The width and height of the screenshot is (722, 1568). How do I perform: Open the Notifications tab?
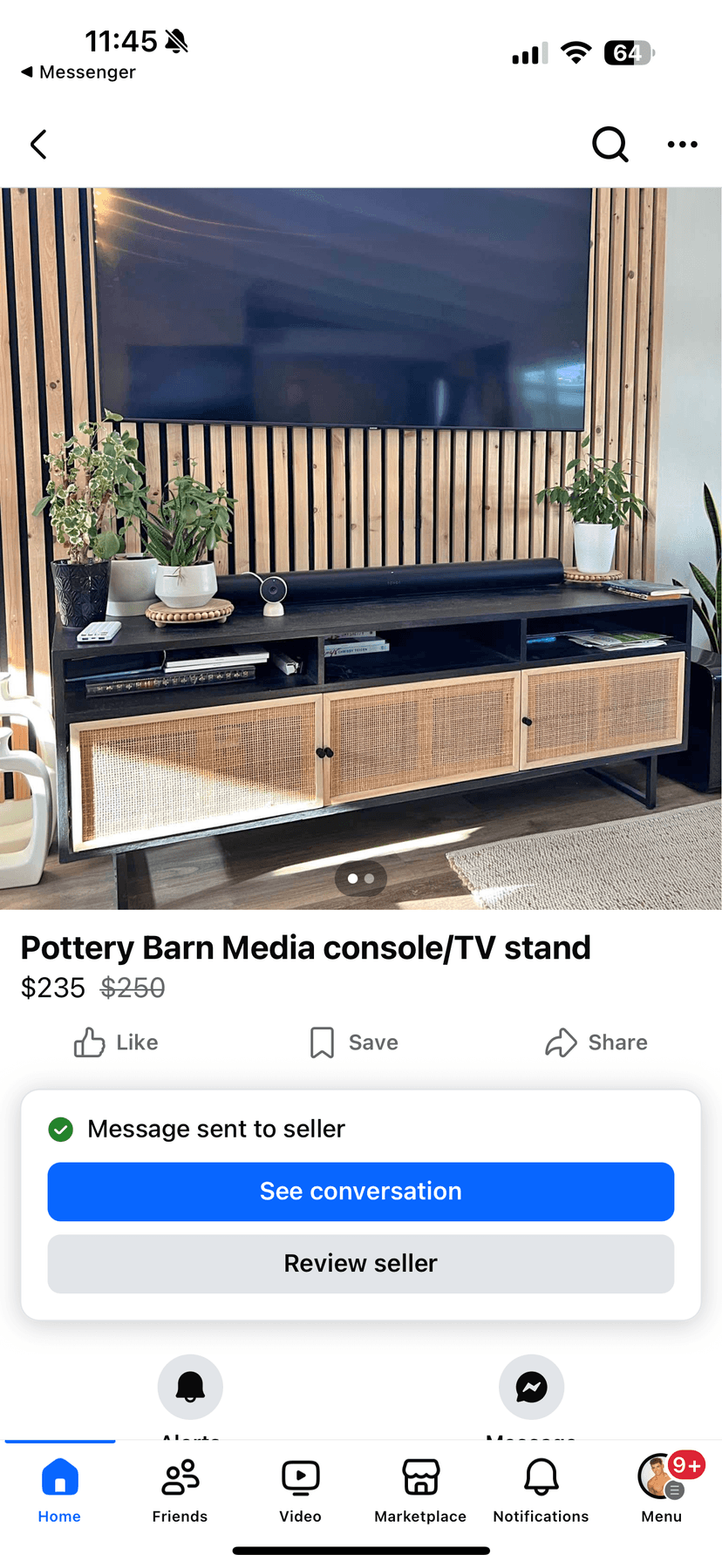[541, 1490]
